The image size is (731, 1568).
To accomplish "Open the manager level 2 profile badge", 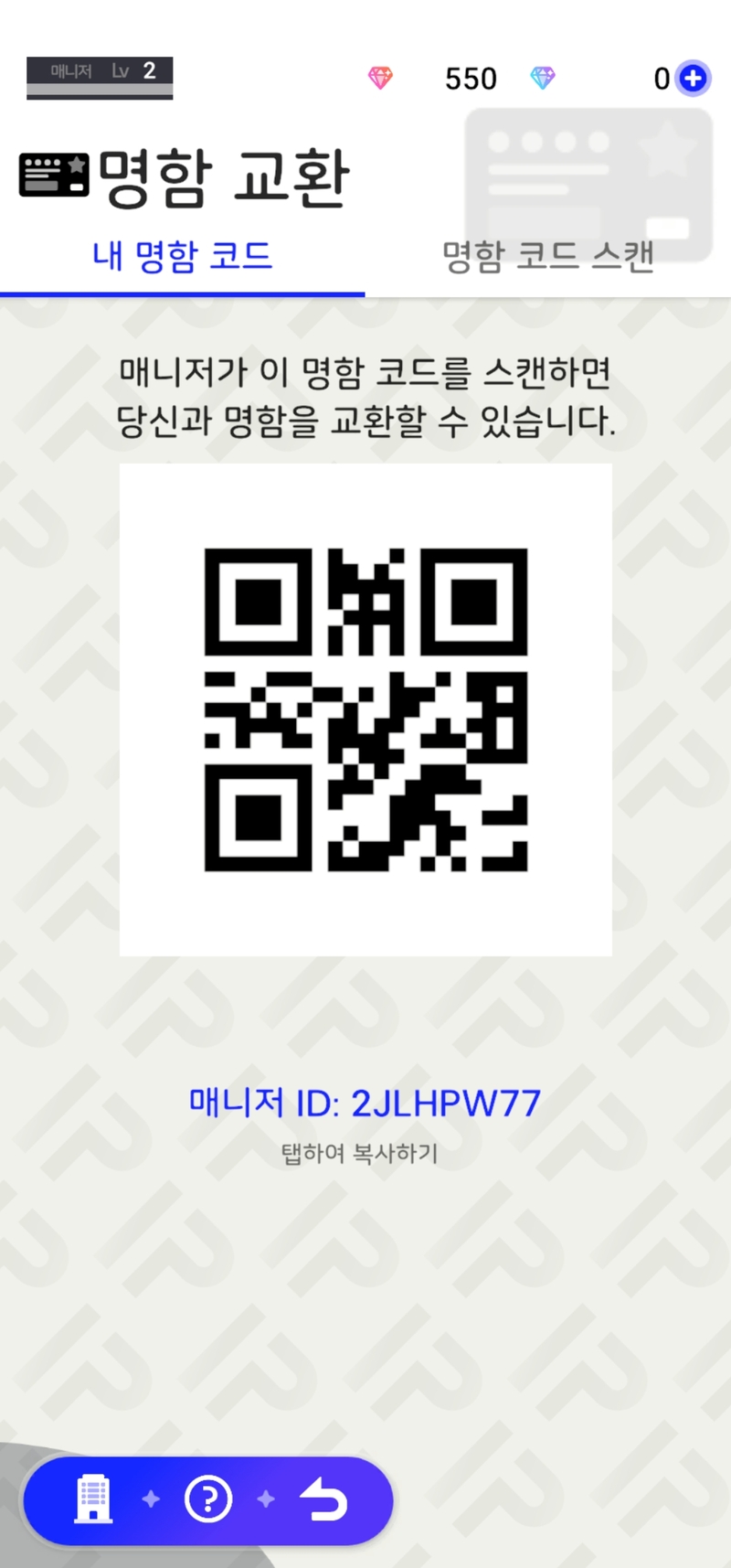I will point(100,77).
